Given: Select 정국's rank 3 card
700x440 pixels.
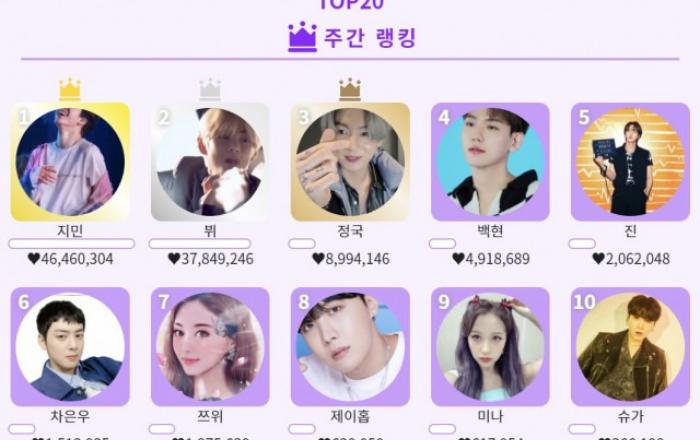Looking at the screenshot, I should (350, 161).
